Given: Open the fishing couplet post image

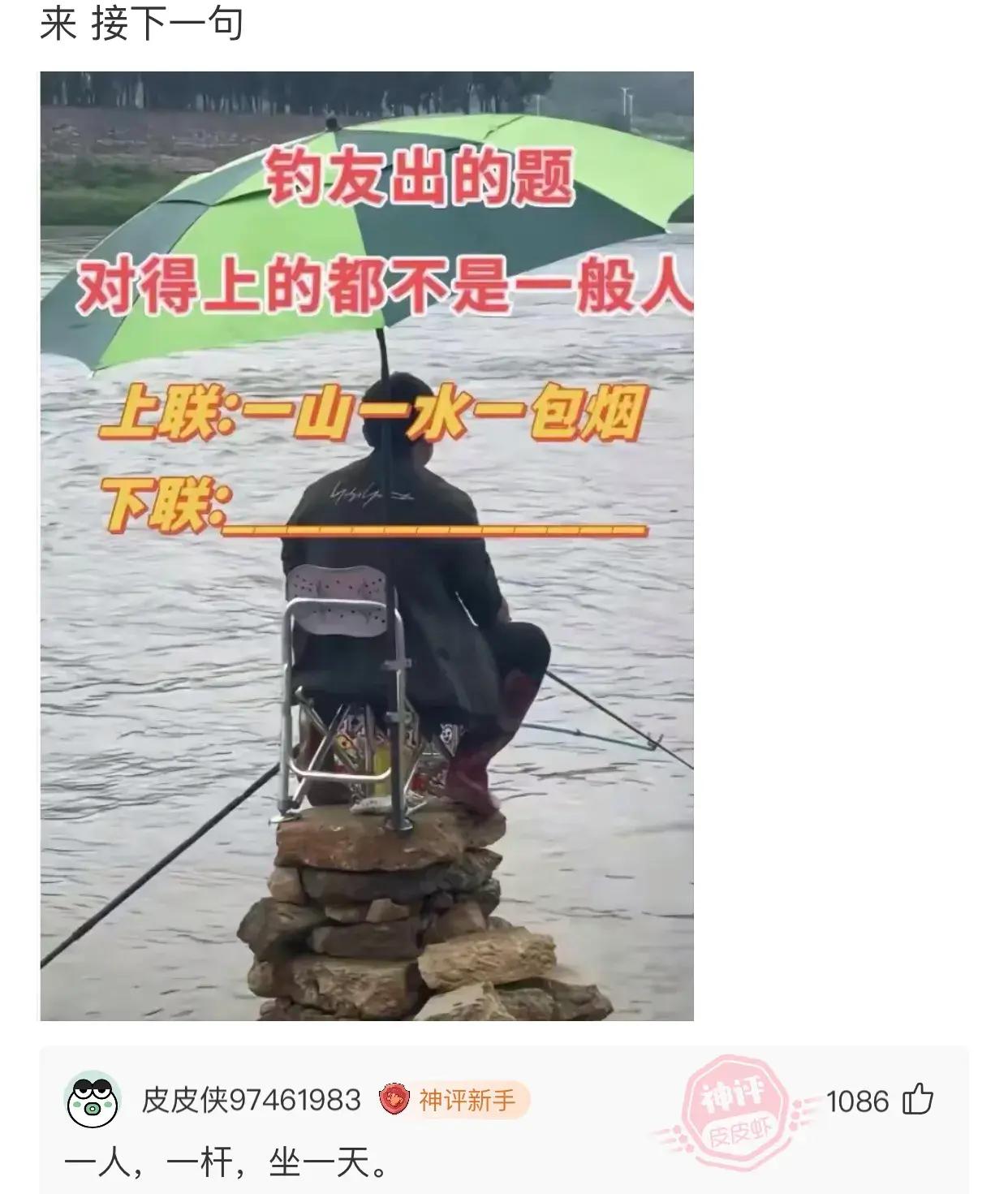Looking at the screenshot, I should 367,545.
